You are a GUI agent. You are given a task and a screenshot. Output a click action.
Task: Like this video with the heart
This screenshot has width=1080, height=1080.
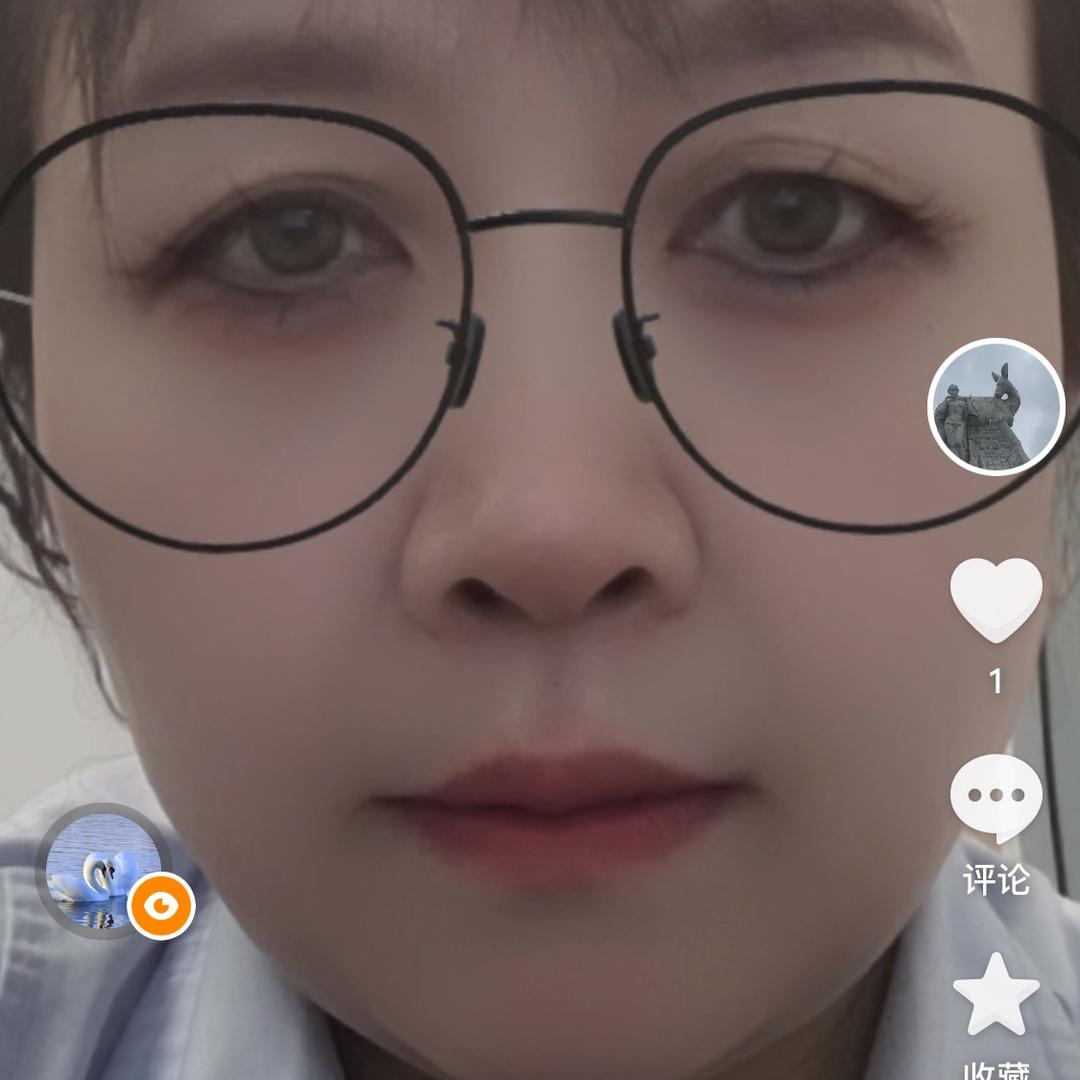point(996,600)
